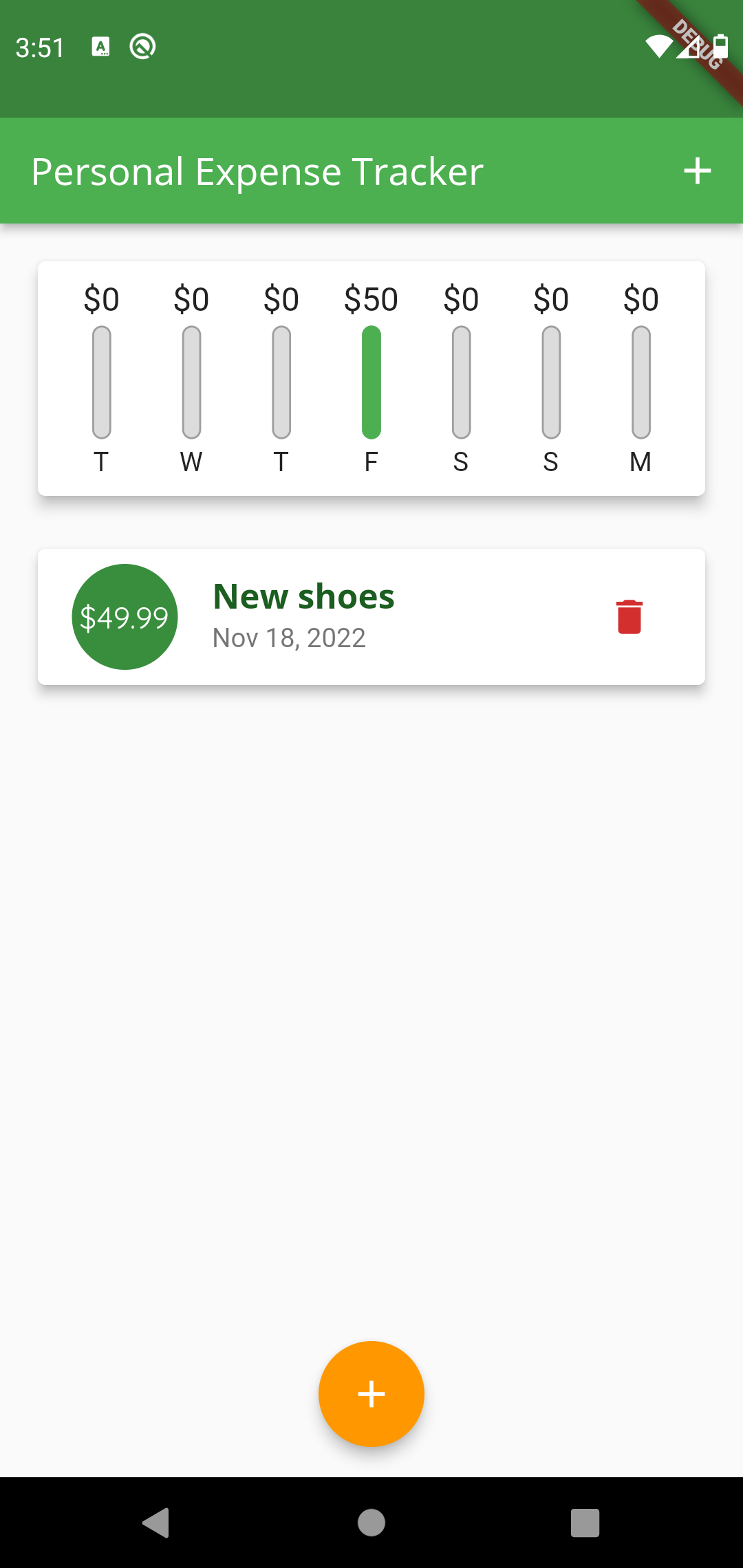Image resolution: width=743 pixels, height=1568 pixels.
Task: Tap the Monday bar on the chart
Action: click(x=642, y=383)
